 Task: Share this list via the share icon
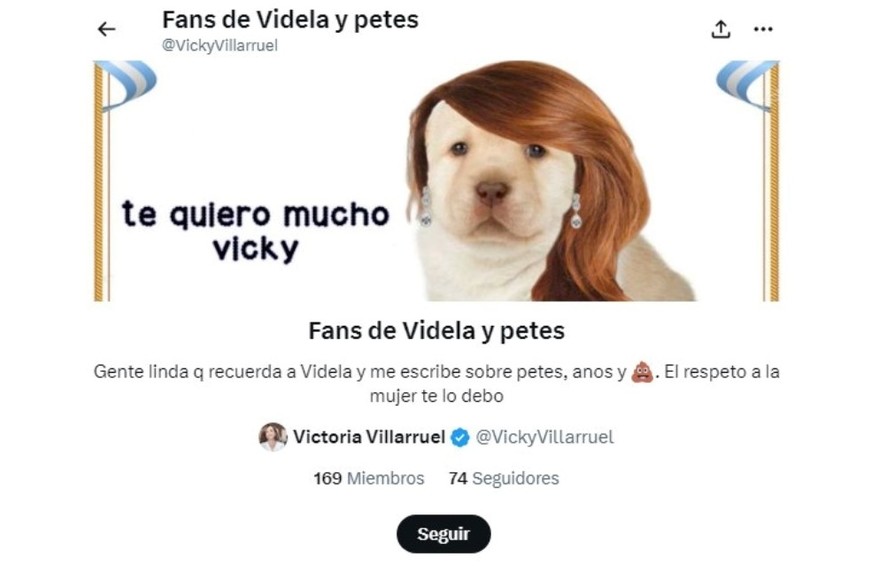click(721, 29)
